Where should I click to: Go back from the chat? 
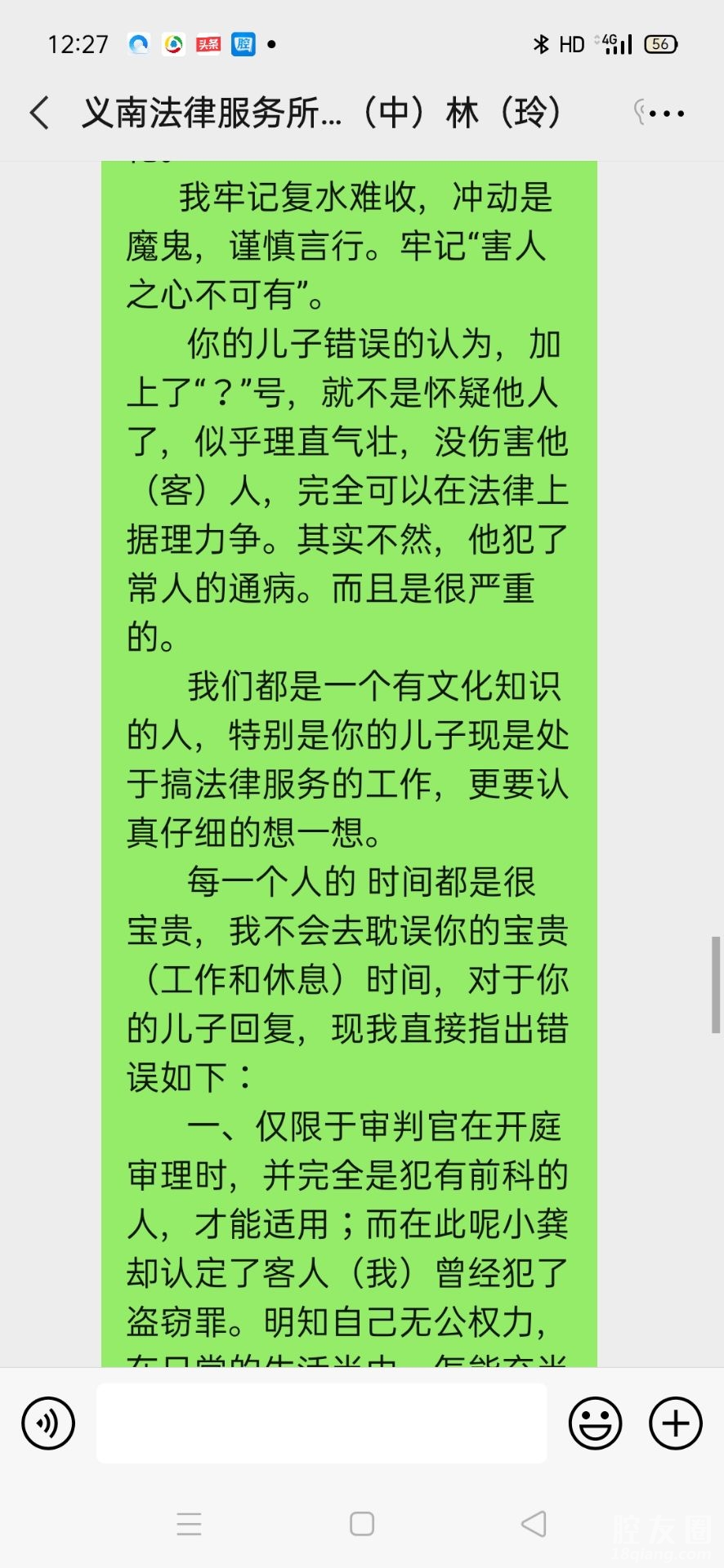tap(39, 113)
